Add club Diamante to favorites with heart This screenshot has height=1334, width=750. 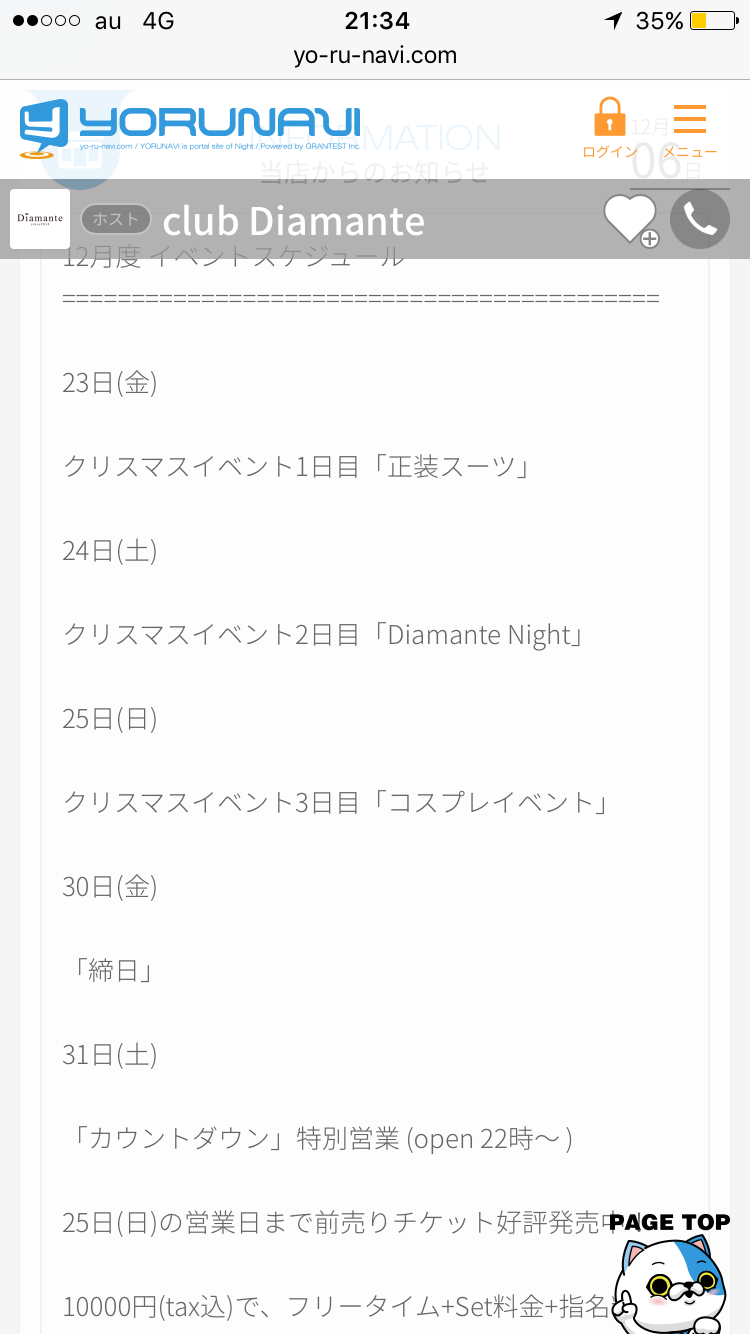pos(631,220)
